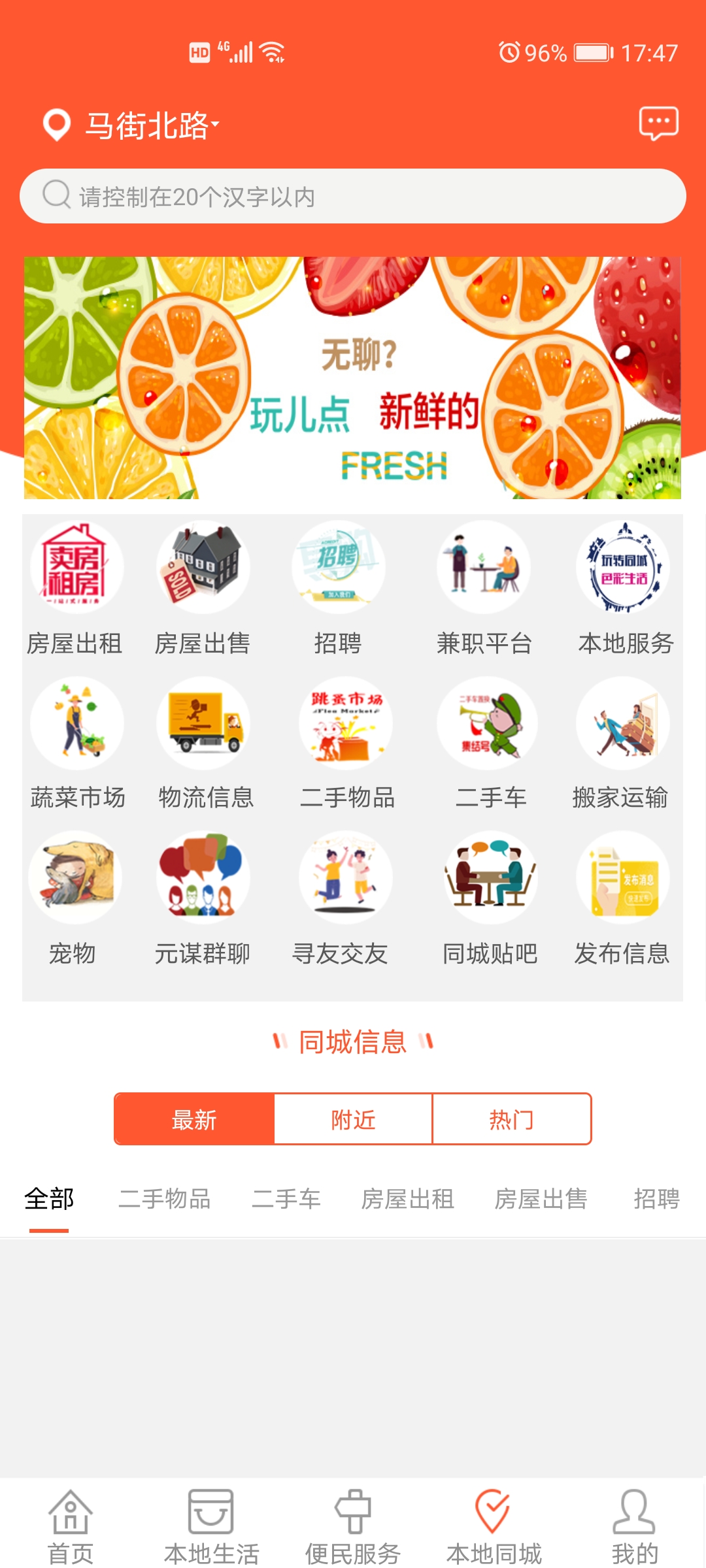
Task: Open 搬家运输 category
Action: tap(621, 743)
